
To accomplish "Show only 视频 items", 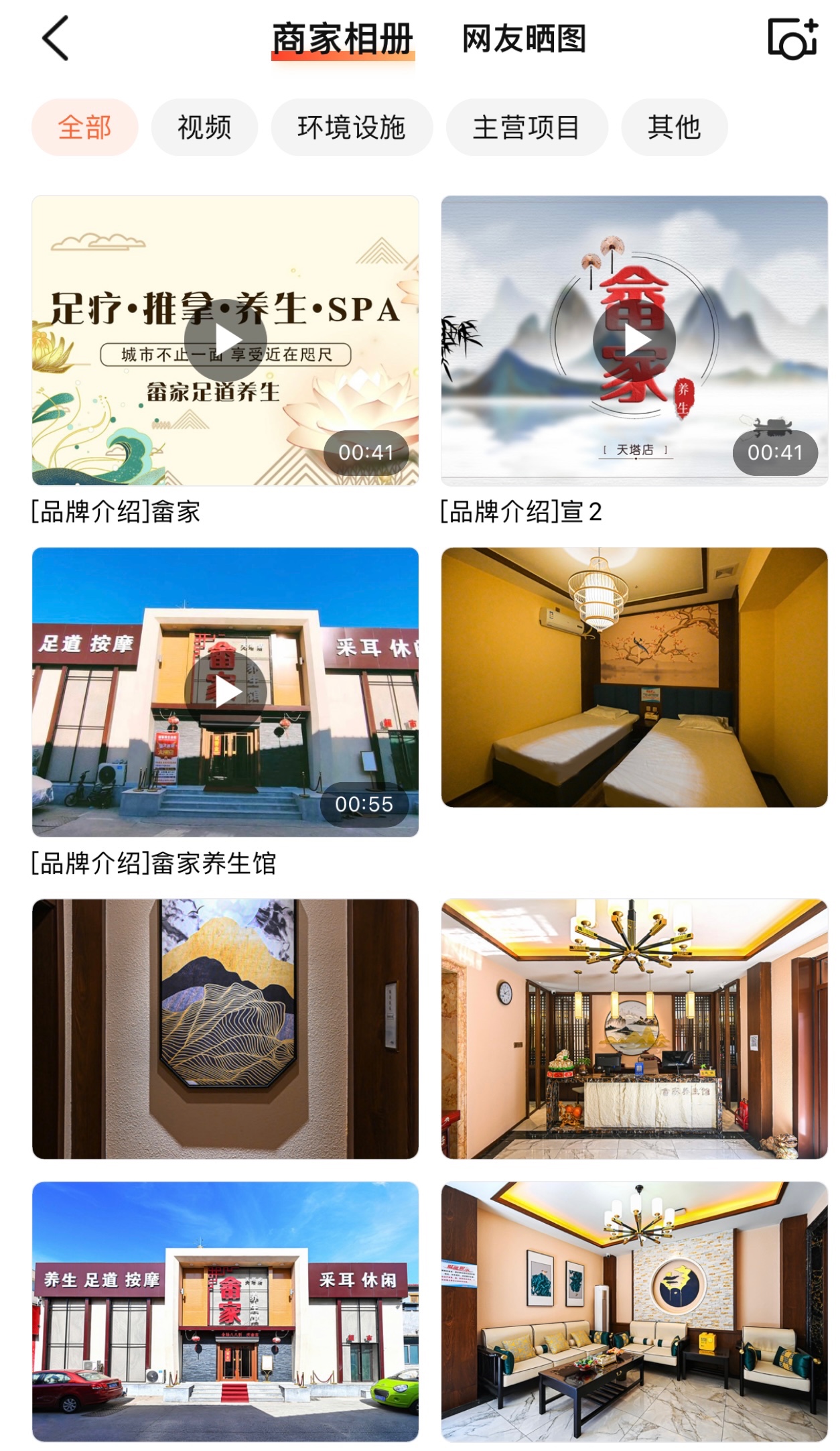I will pos(204,127).
